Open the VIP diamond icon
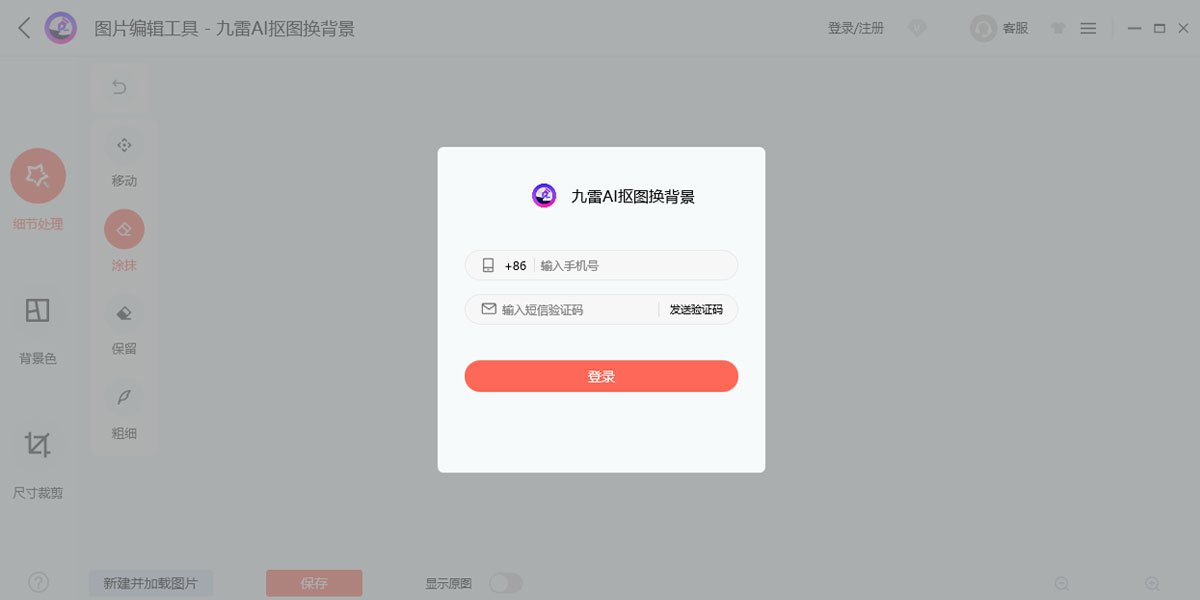Image resolution: width=1200 pixels, height=600 pixels. pos(917,28)
